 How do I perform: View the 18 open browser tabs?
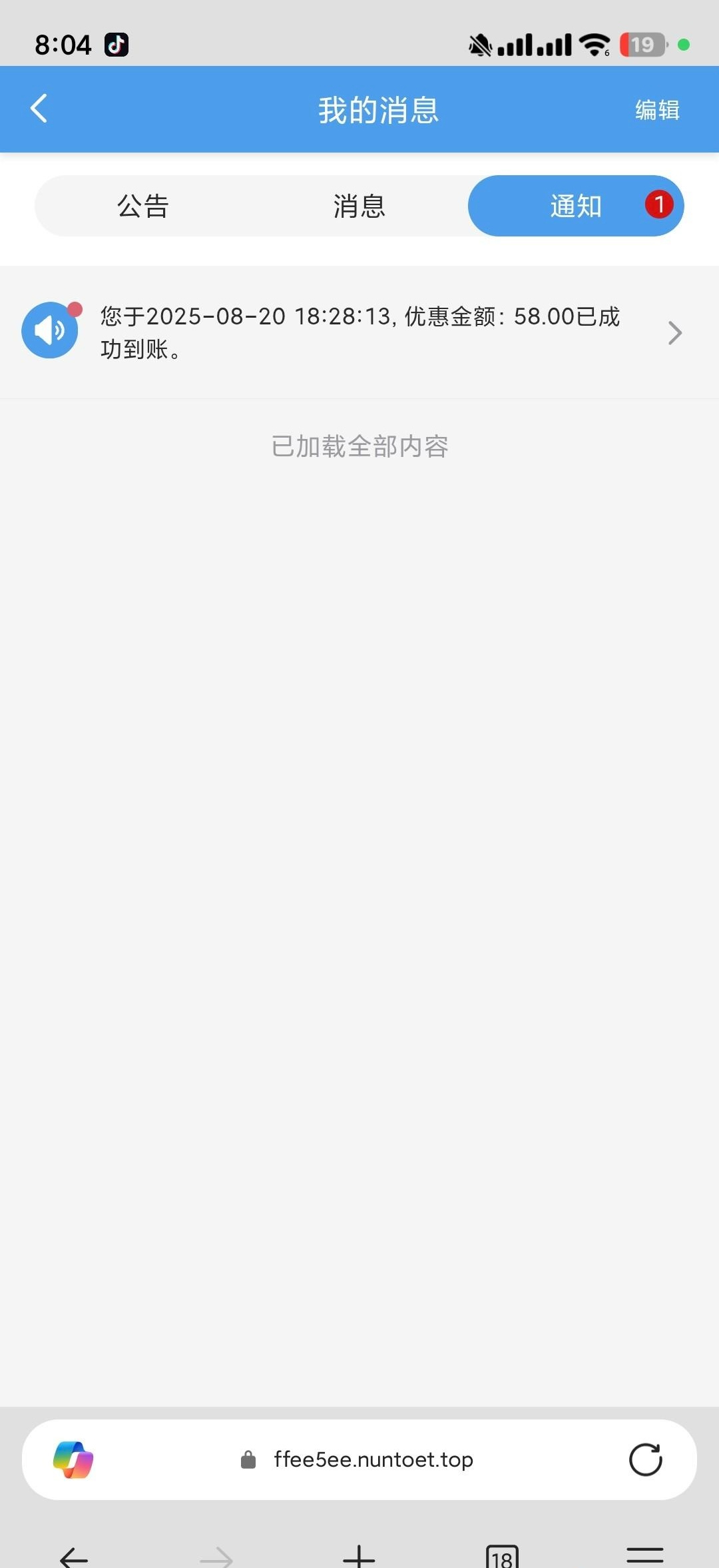(x=502, y=1557)
